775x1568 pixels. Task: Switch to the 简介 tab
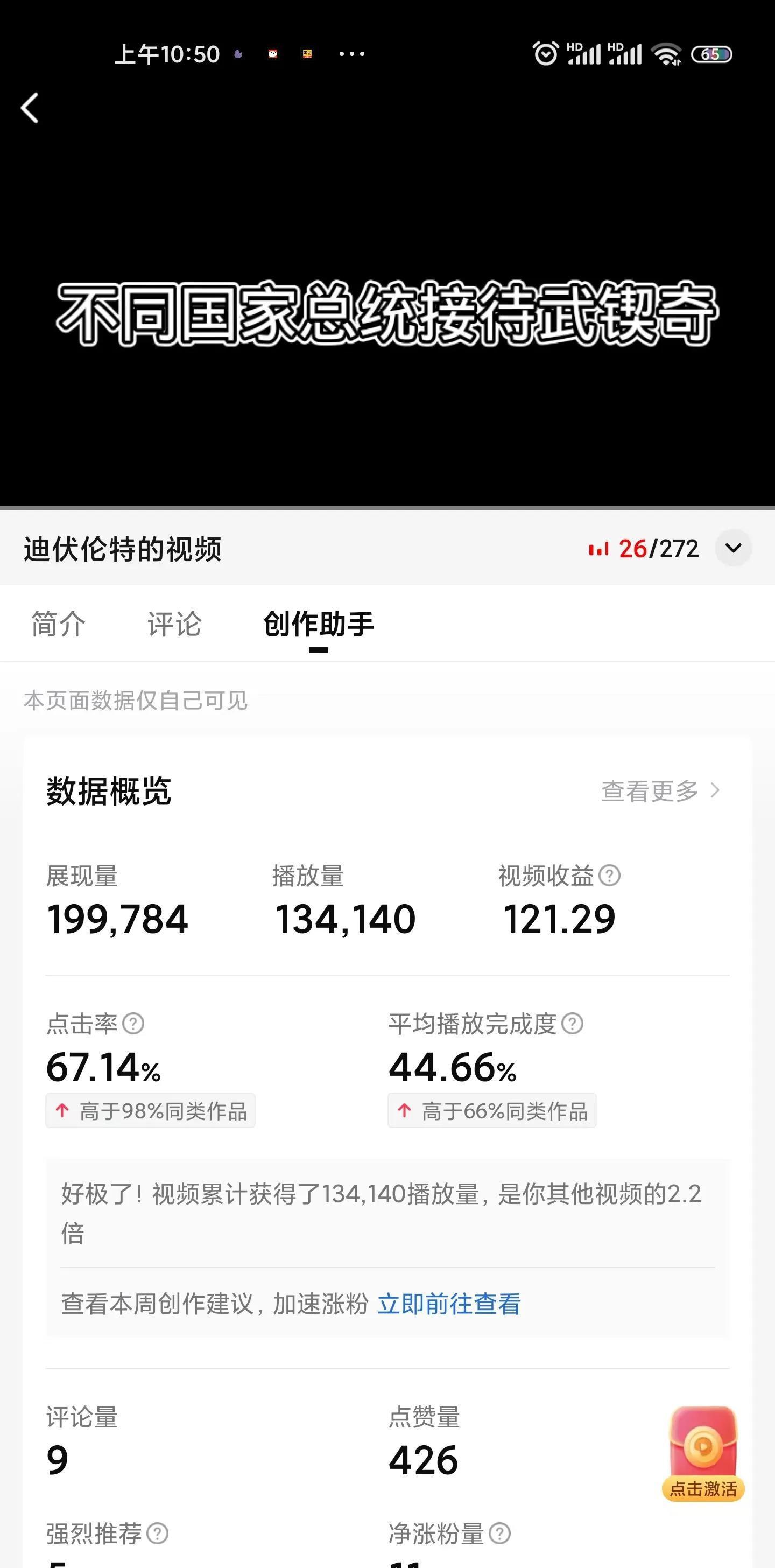coord(59,624)
